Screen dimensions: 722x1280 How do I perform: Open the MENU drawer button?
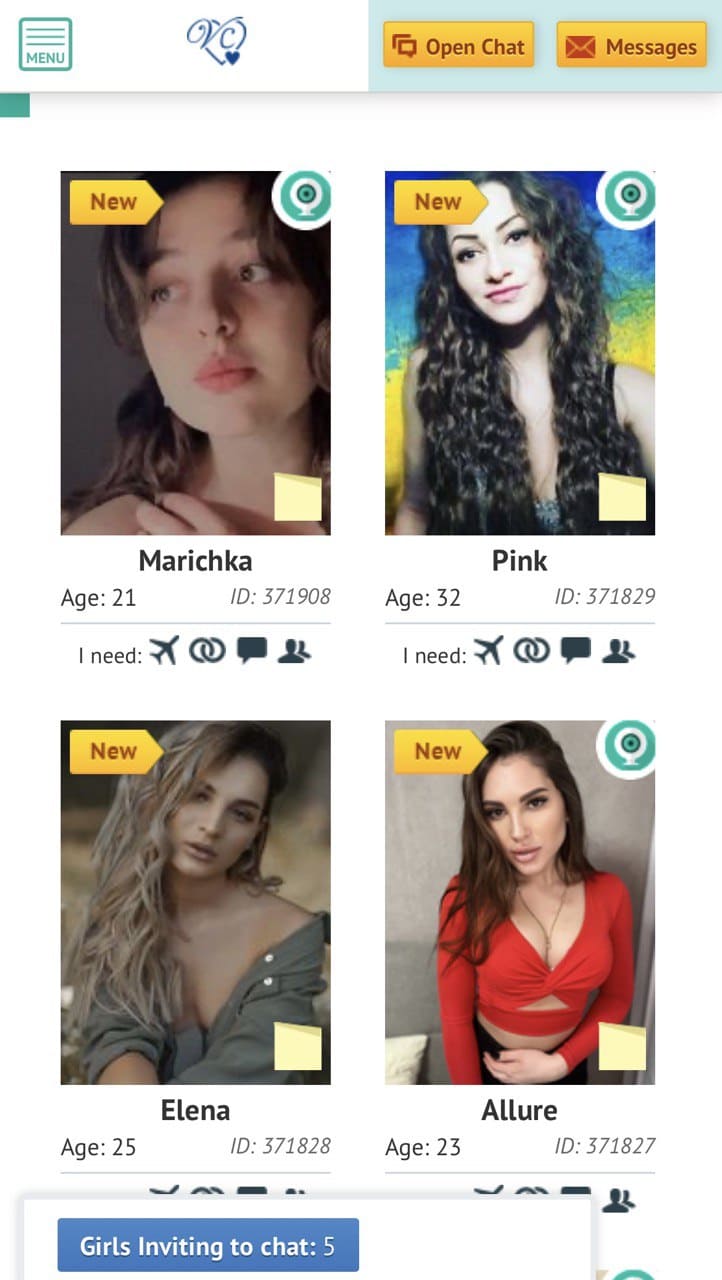45,44
